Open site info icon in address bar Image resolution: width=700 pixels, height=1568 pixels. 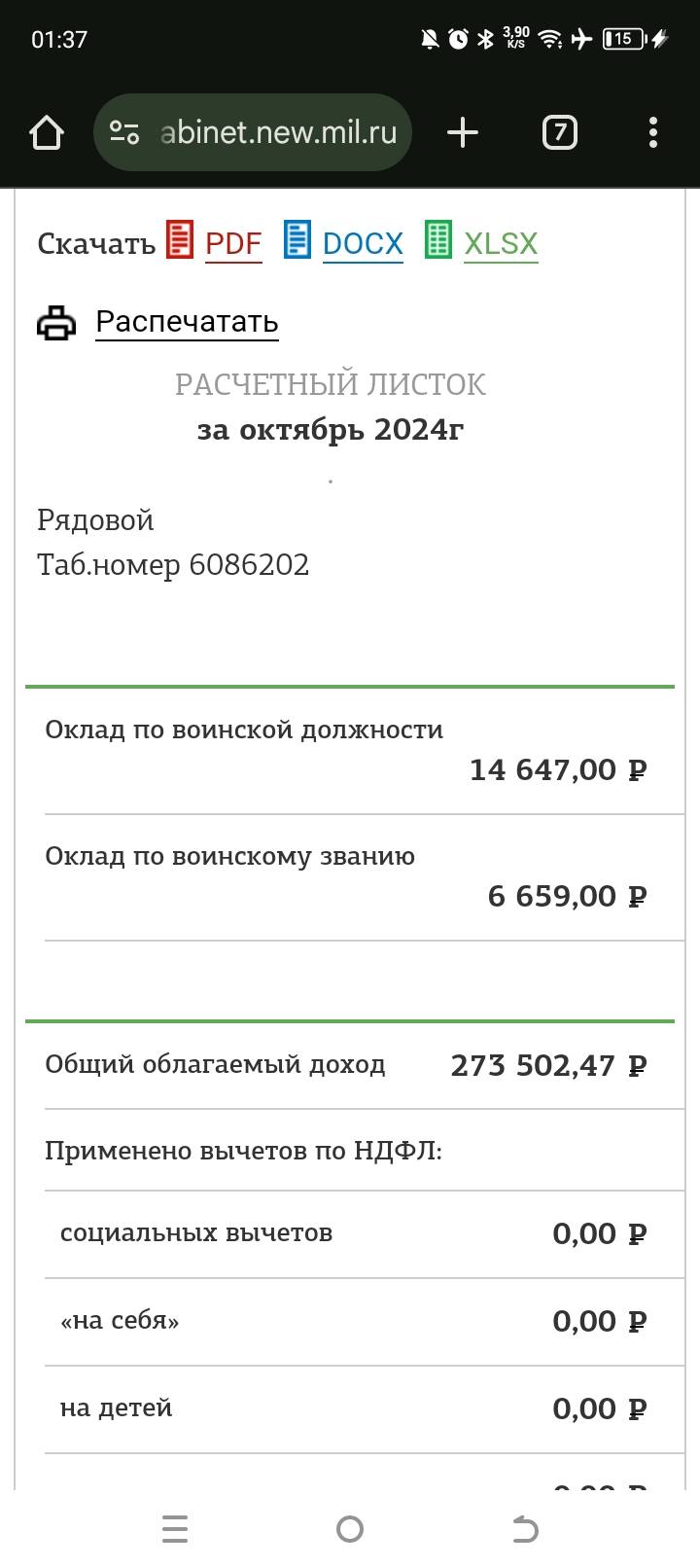[x=124, y=132]
